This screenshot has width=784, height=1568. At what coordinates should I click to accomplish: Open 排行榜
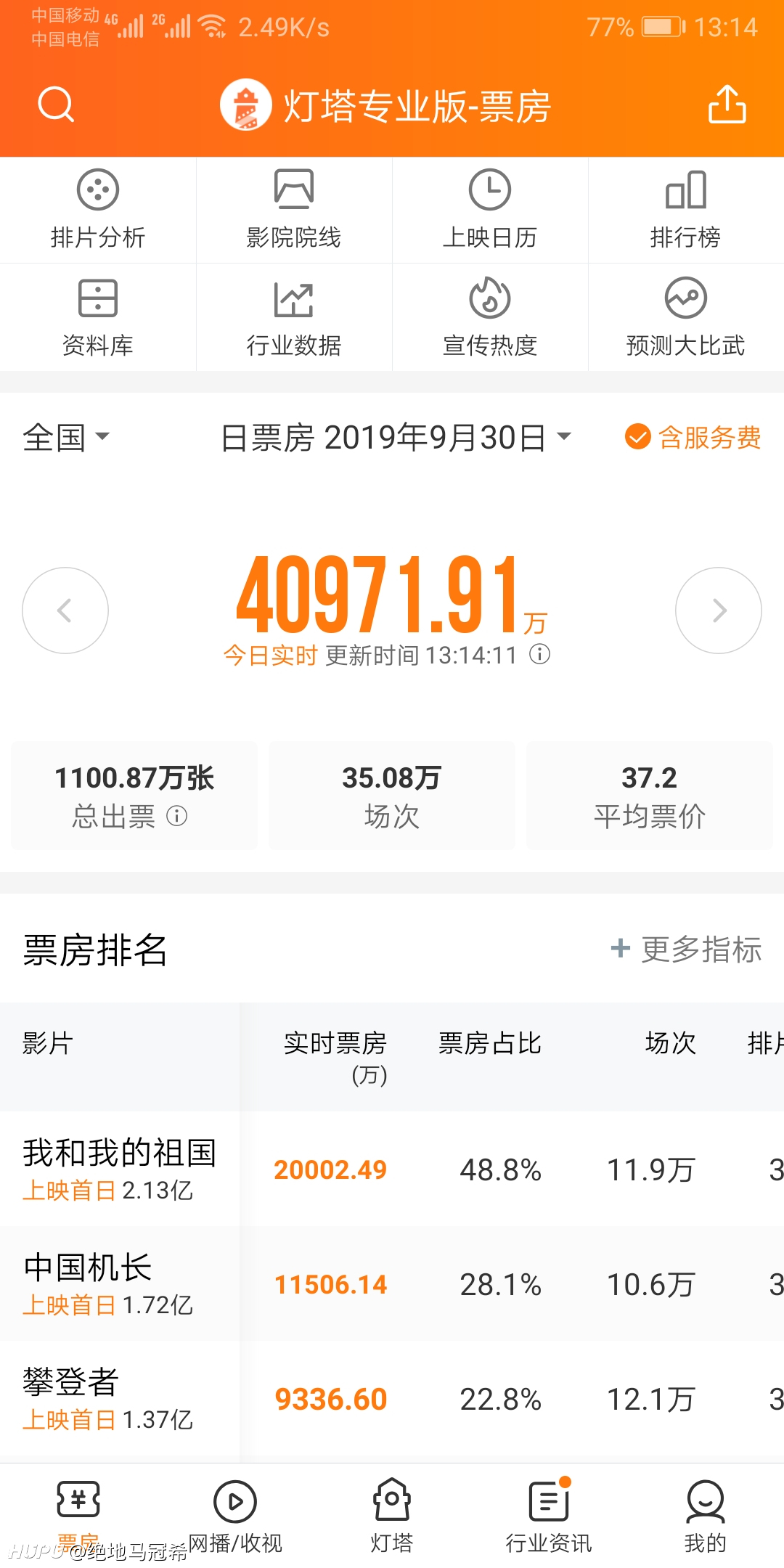(x=686, y=210)
